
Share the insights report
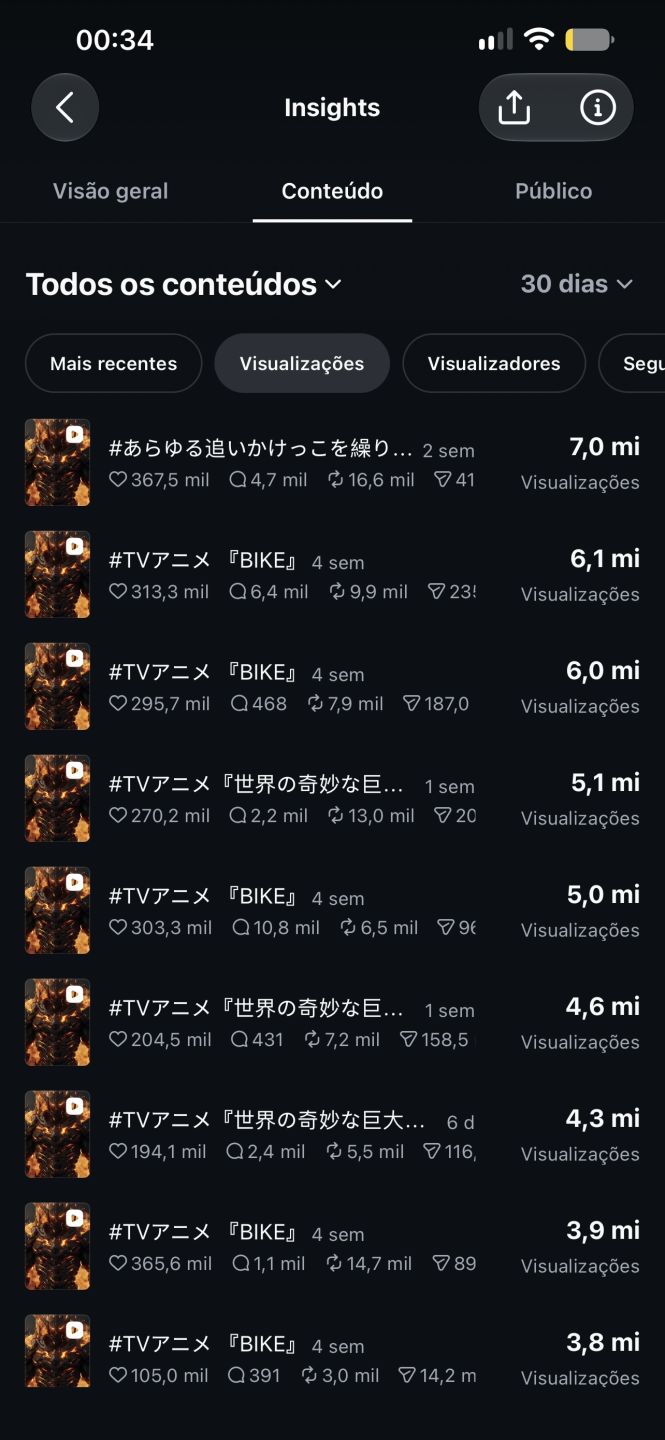point(514,107)
